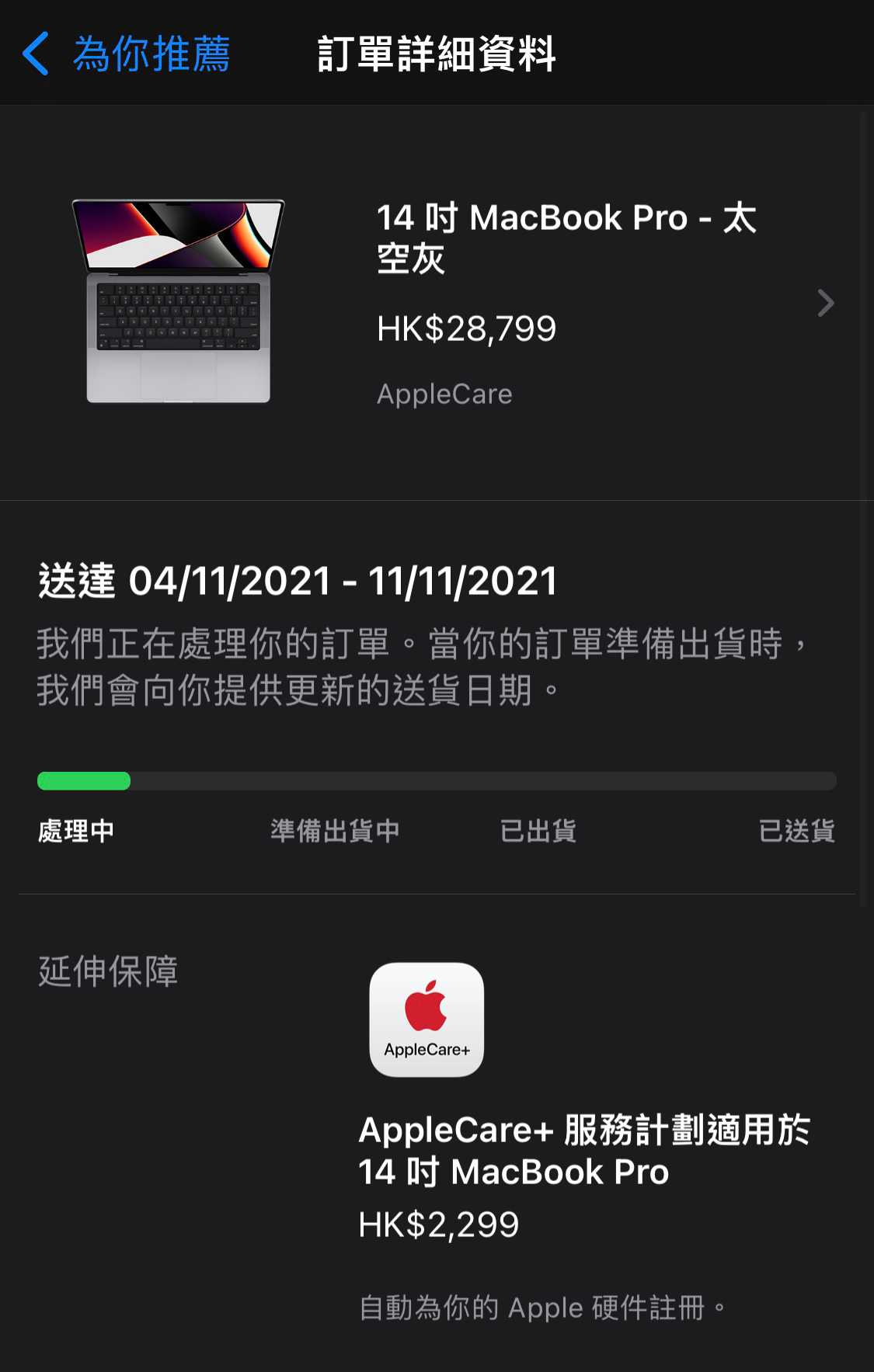Image resolution: width=874 pixels, height=1372 pixels.
Task: Select the 已出貨 status stage label
Action: [538, 831]
